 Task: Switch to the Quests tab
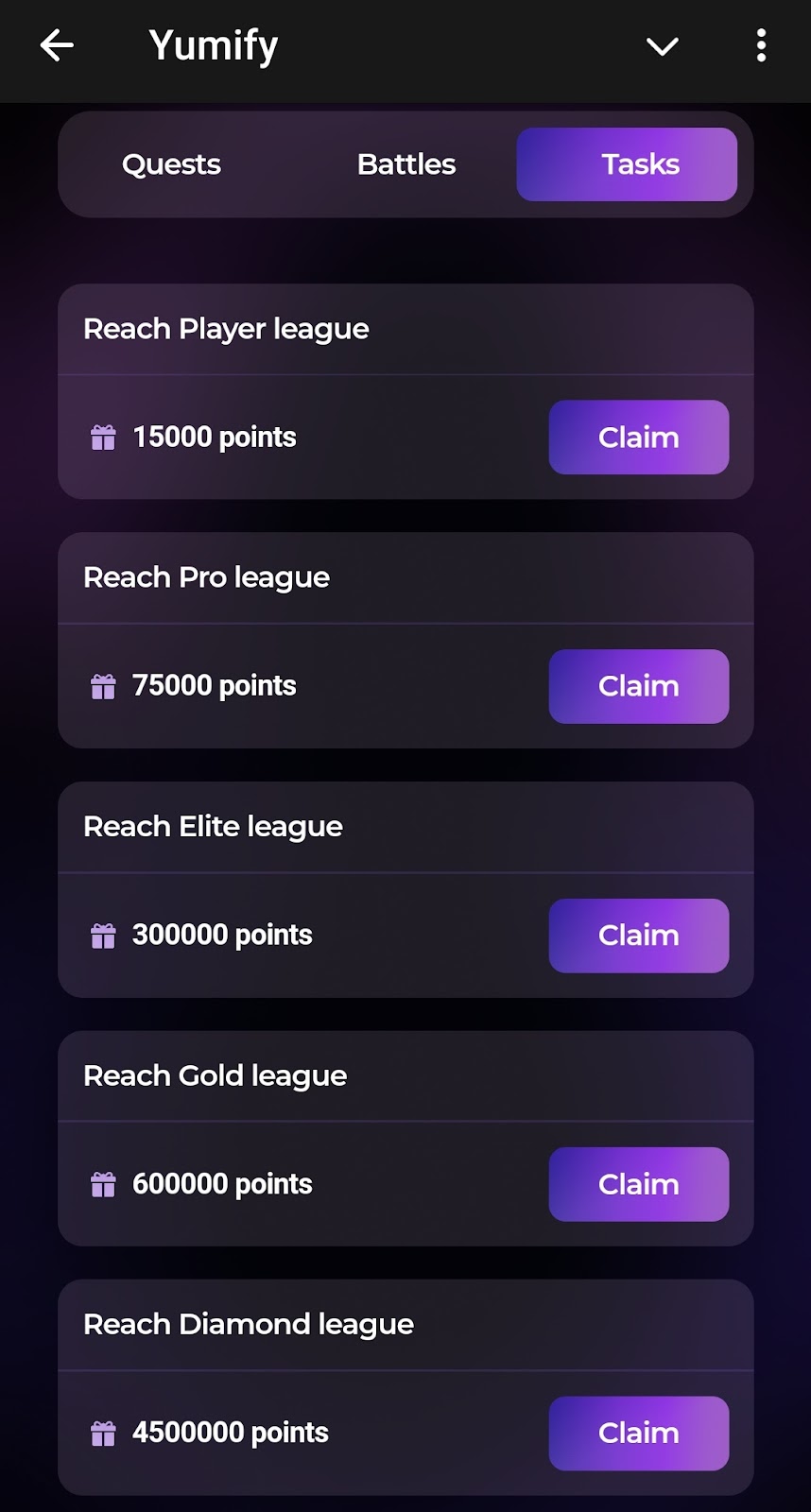(x=171, y=164)
